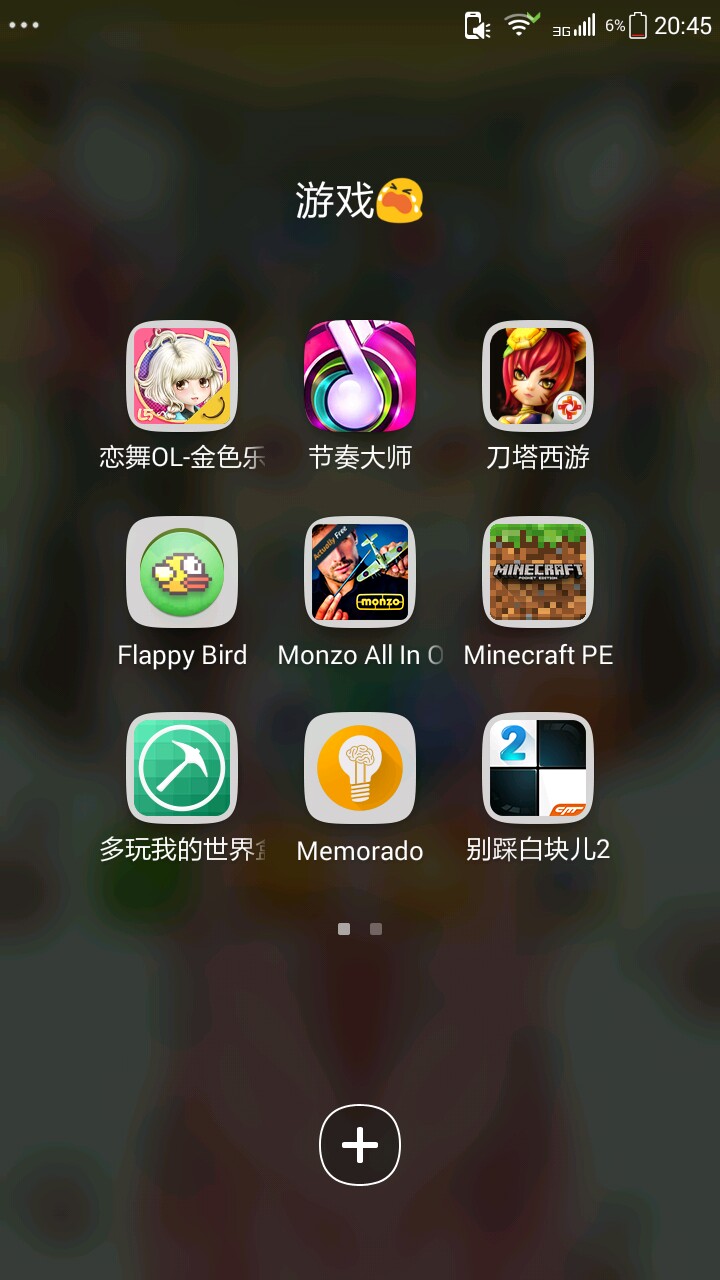Open 多玩我的世界盒子 app

click(182, 769)
